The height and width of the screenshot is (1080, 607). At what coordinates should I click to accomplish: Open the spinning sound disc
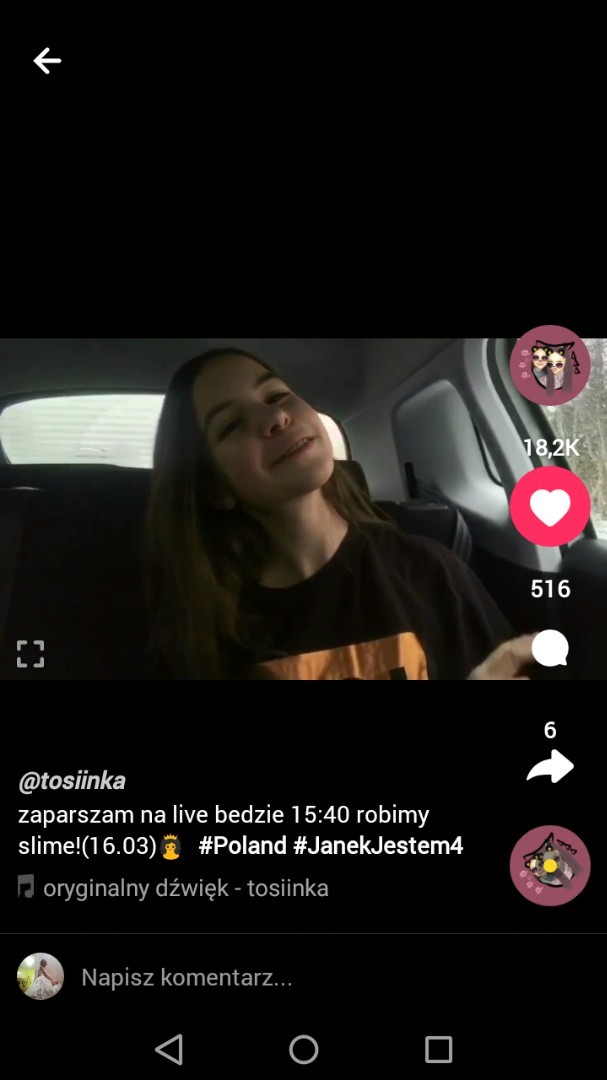click(550, 865)
